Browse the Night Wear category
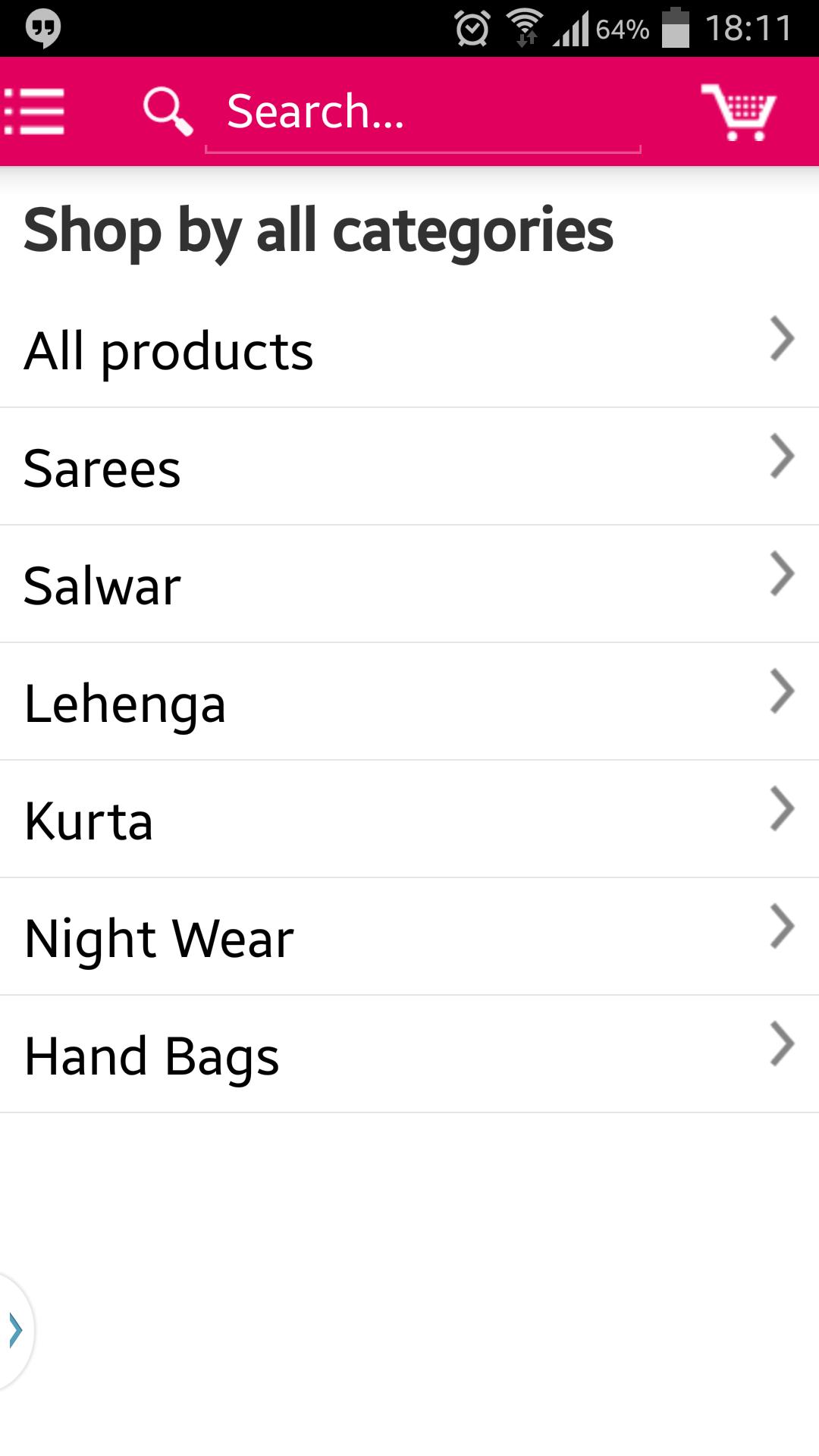 tap(409, 937)
